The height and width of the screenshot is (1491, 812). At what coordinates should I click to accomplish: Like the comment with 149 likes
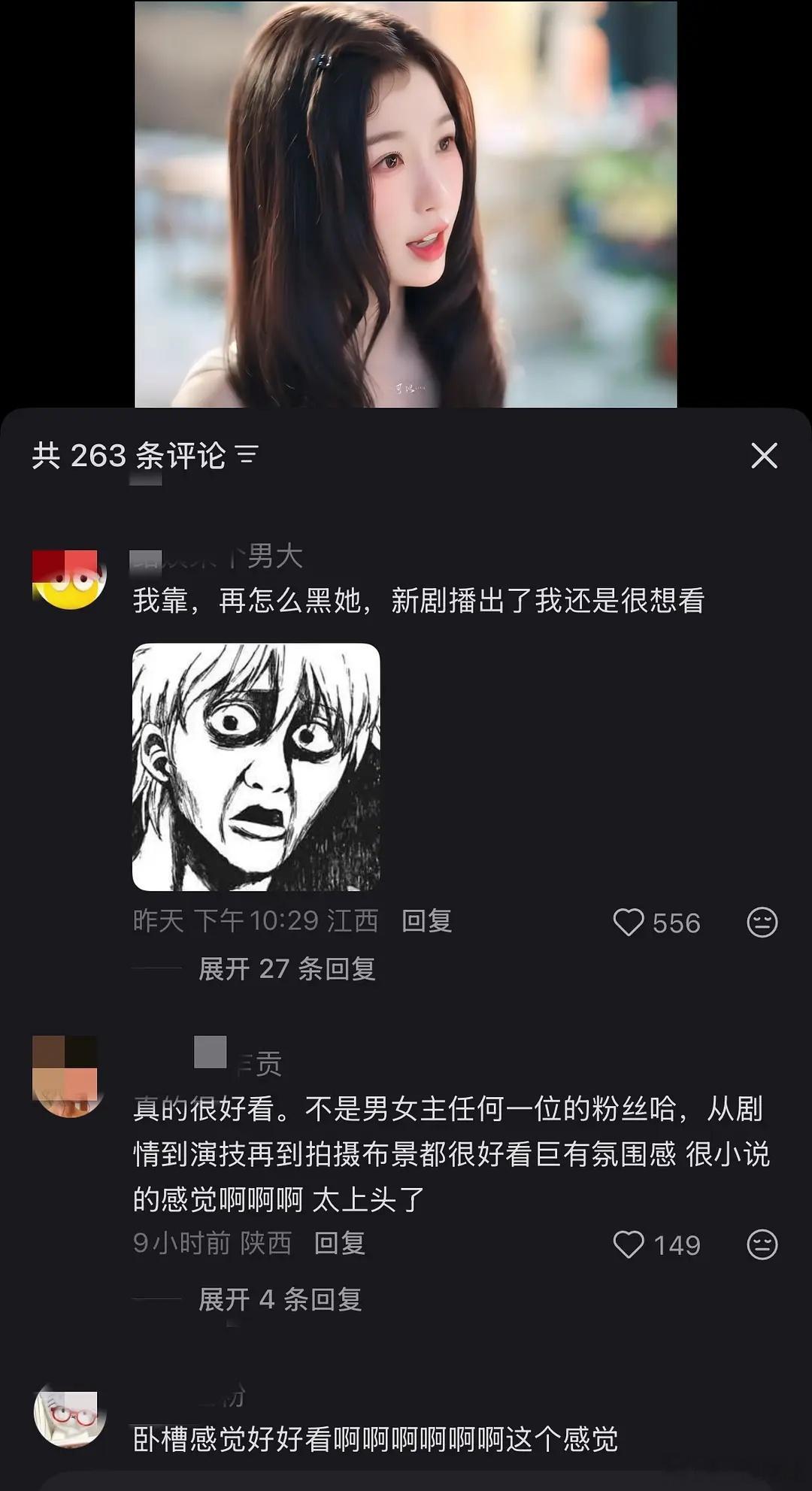(x=629, y=1244)
